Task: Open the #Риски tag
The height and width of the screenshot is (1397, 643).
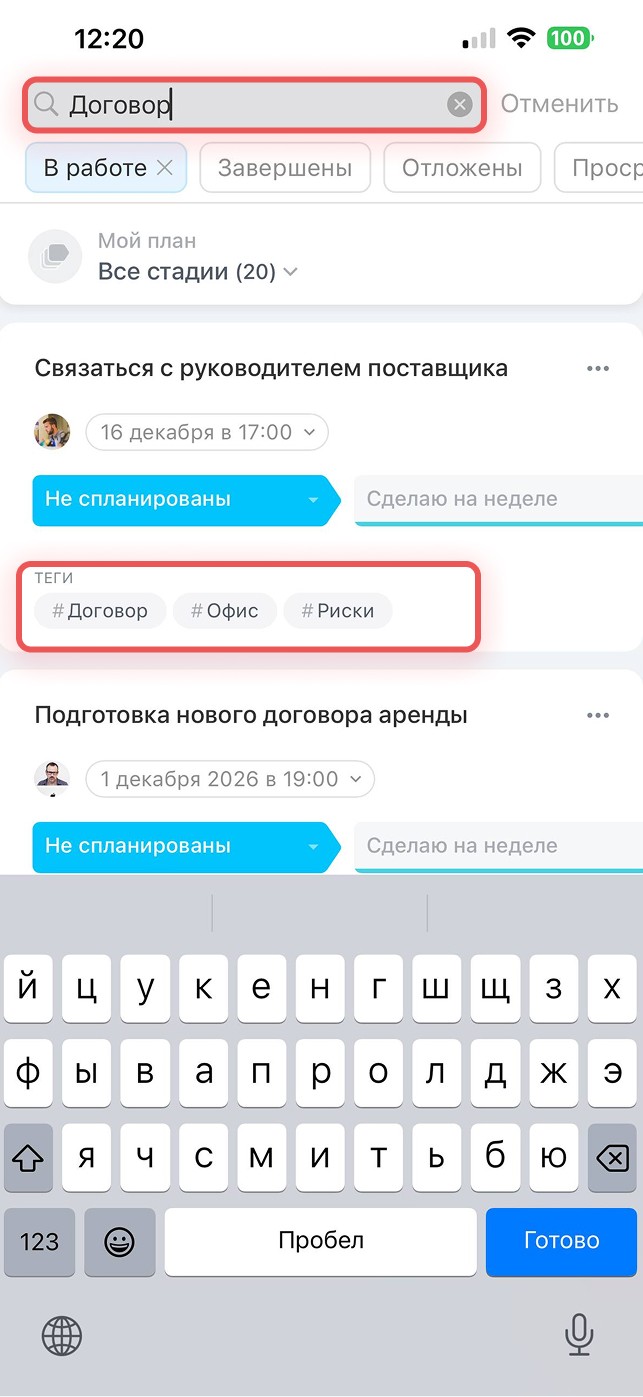Action: [338, 611]
